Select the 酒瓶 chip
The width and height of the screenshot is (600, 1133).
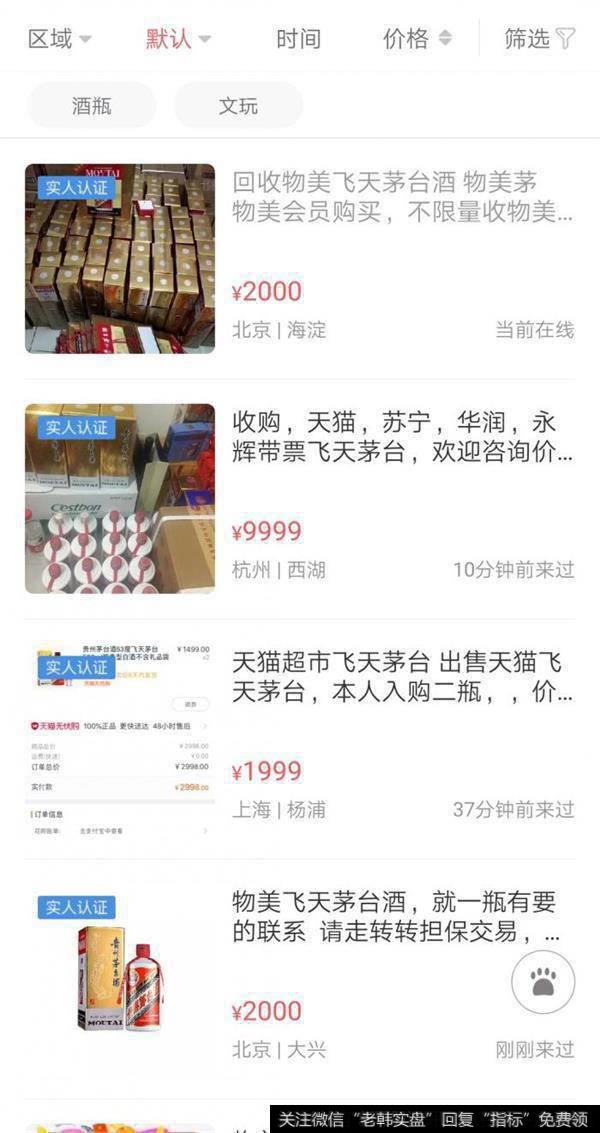tap(92, 105)
